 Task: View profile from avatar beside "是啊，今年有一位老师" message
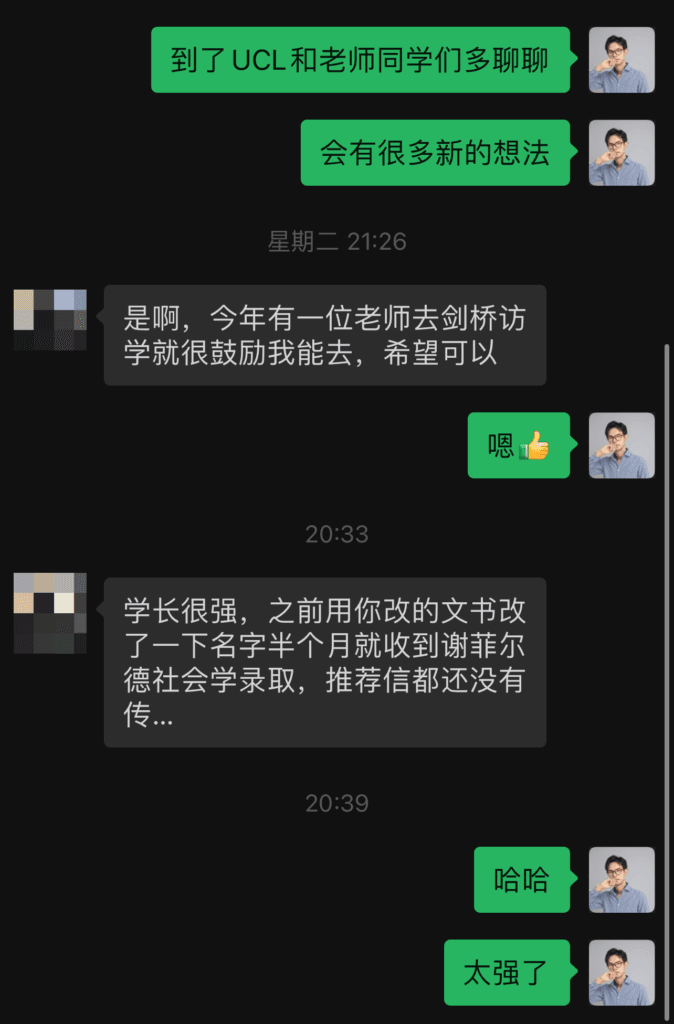(50, 320)
